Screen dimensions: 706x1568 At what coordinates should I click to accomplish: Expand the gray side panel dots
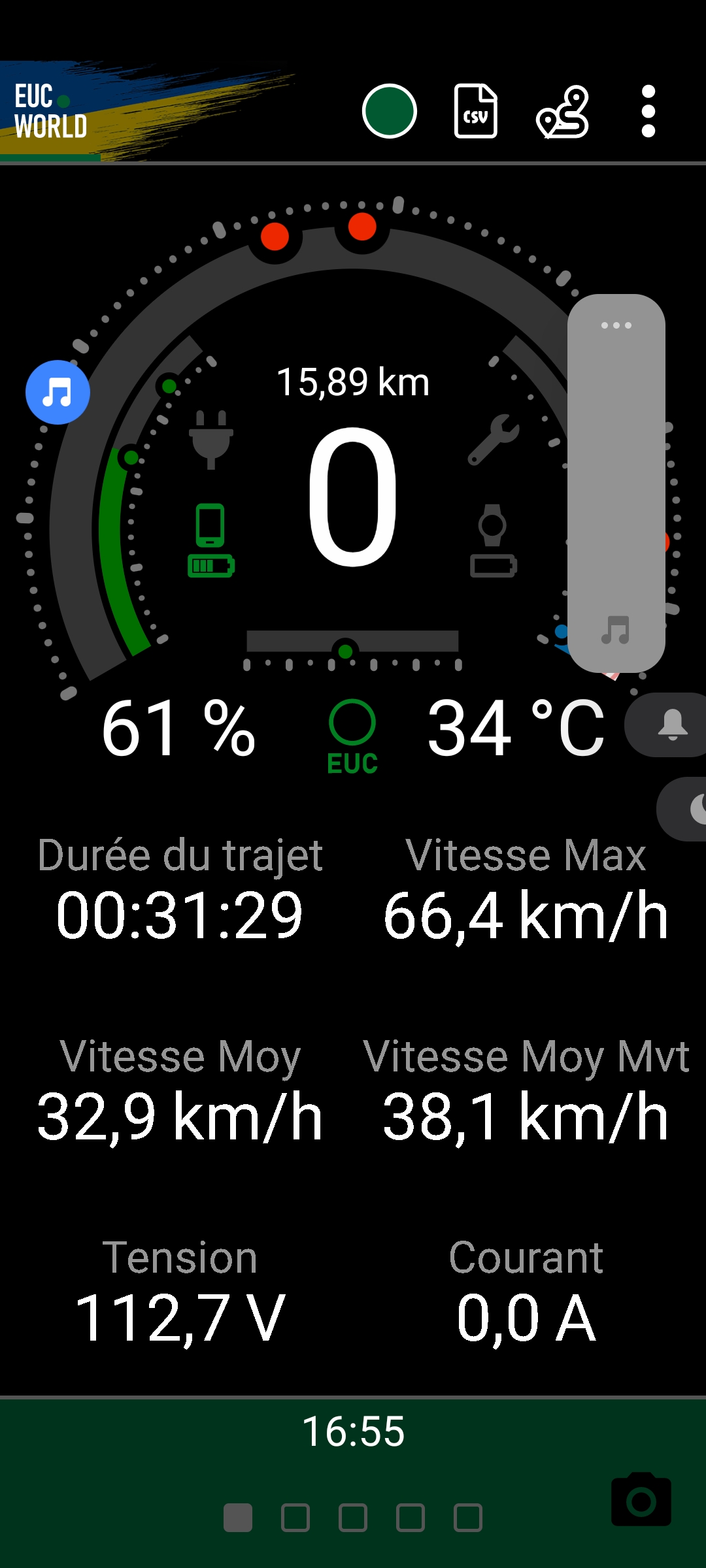coord(616,325)
